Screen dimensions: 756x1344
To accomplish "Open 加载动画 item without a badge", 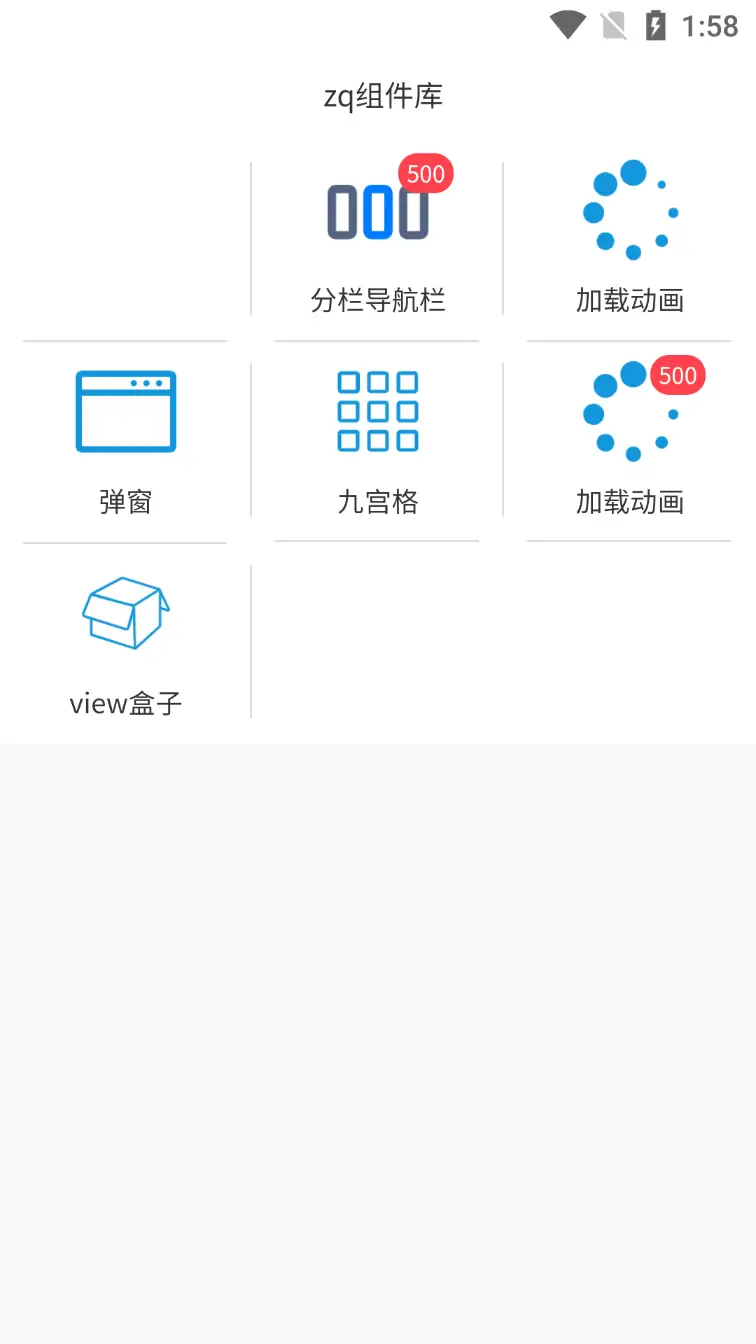I will [630, 240].
